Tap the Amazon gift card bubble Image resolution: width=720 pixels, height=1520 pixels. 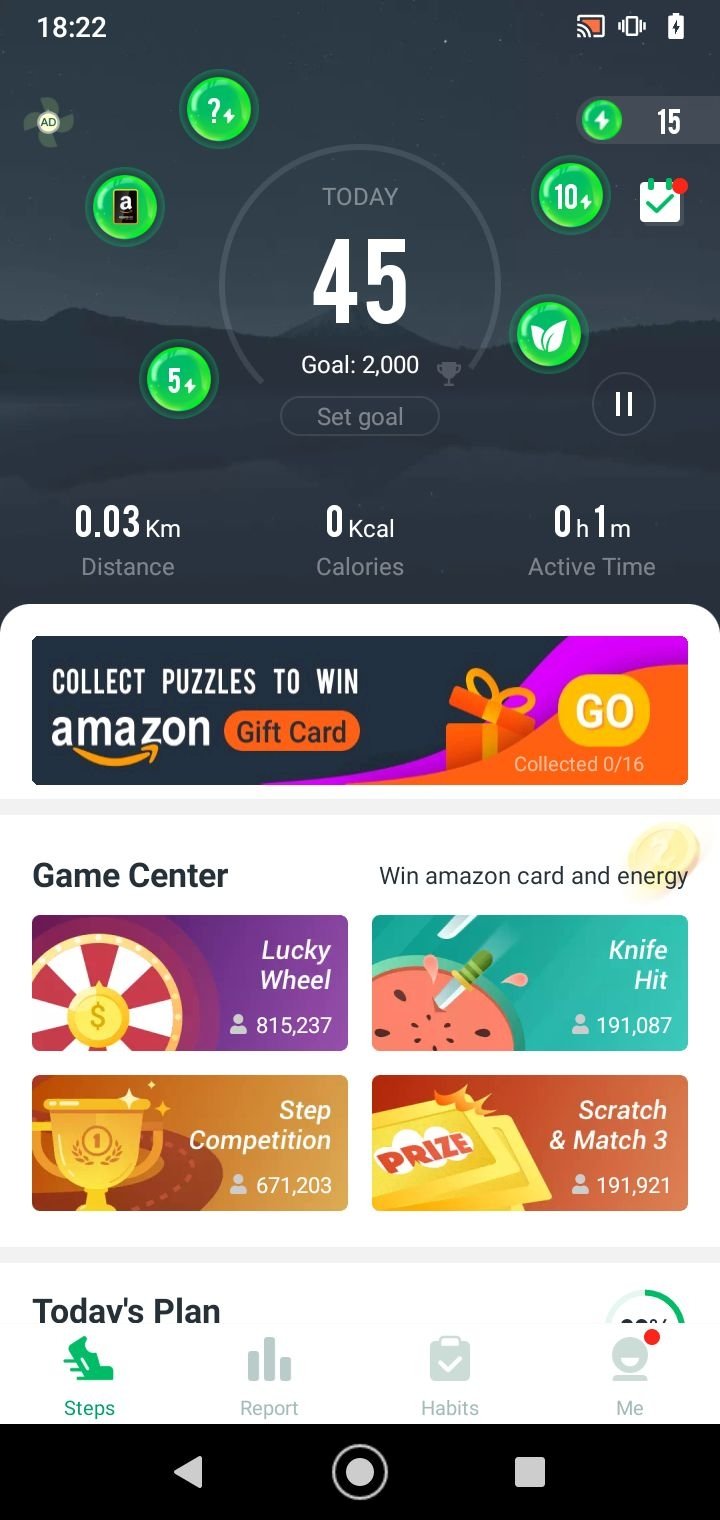pyautogui.click(x=125, y=207)
